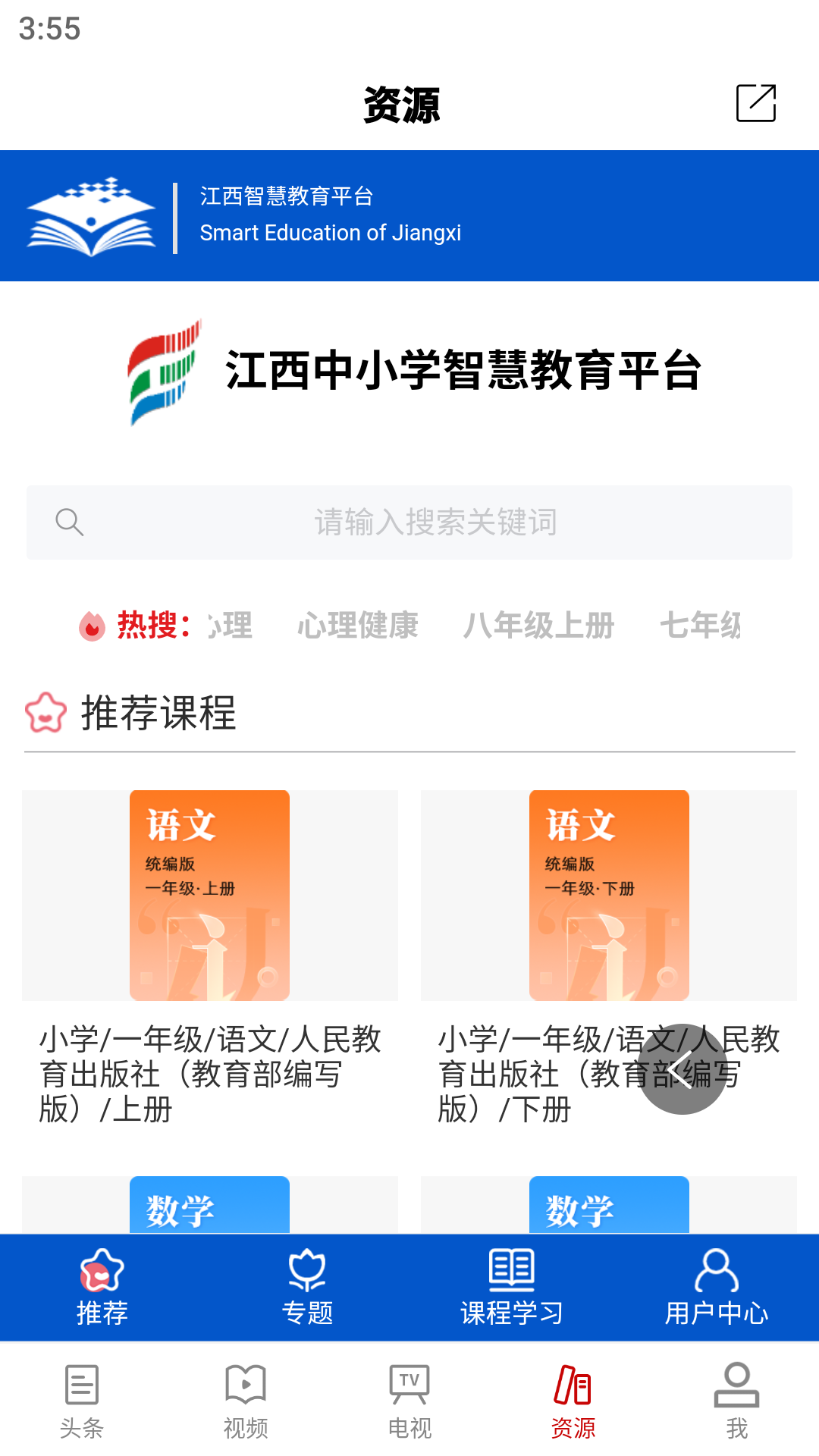Click the red 热搜 flame icon
Screen dimensions: 819x1456
(92, 626)
